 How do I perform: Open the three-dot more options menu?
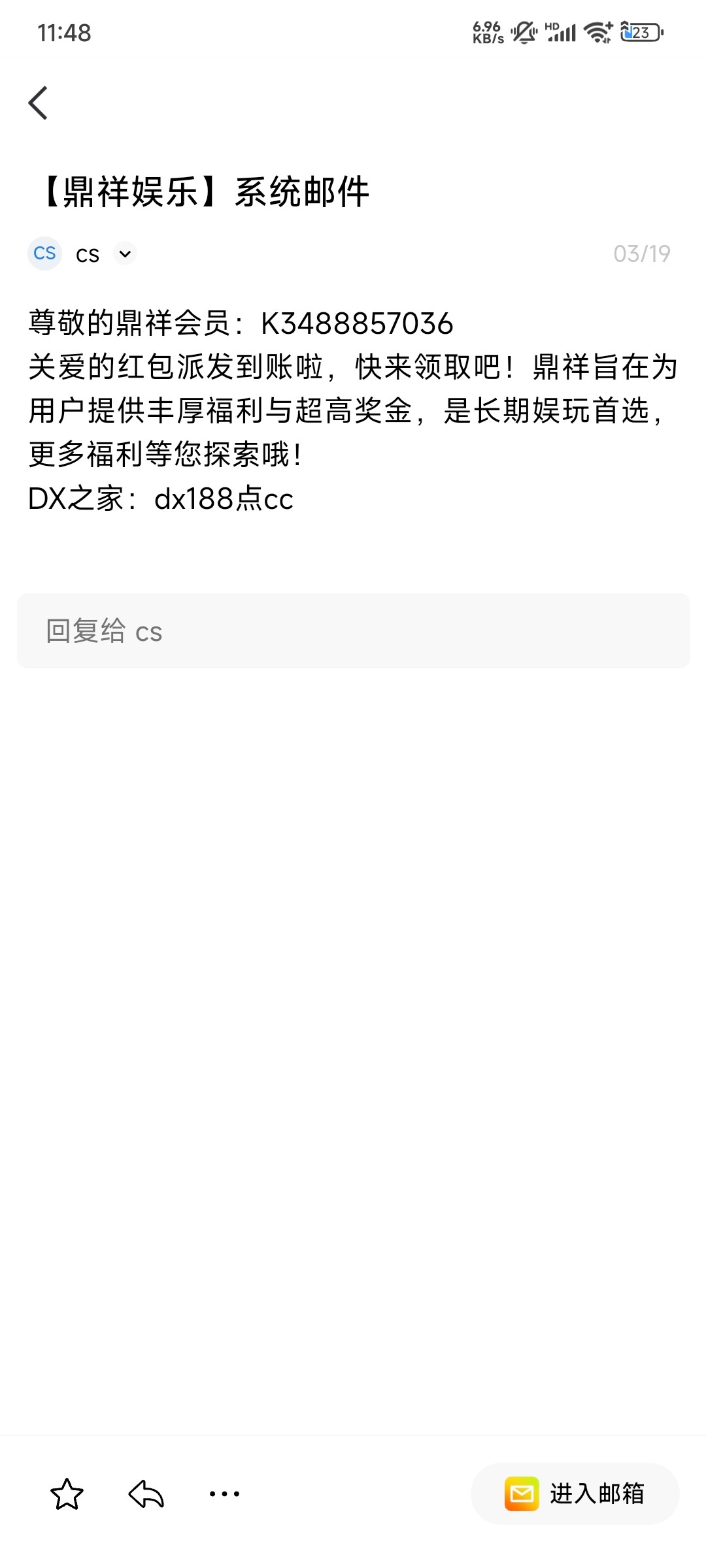point(224,1494)
